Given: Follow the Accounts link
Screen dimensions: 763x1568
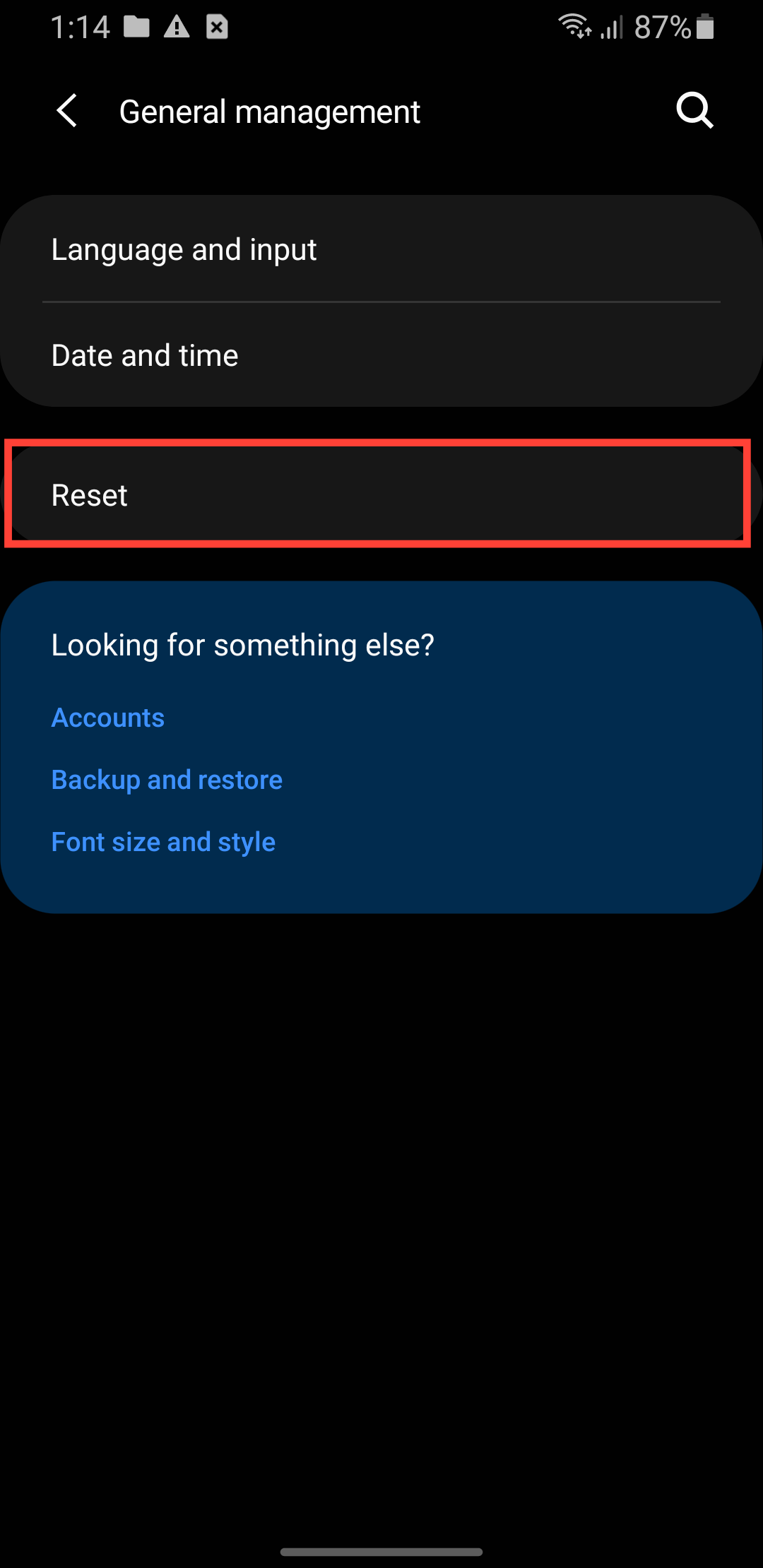Looking at the screenshot, I should (x=108, y=718).
